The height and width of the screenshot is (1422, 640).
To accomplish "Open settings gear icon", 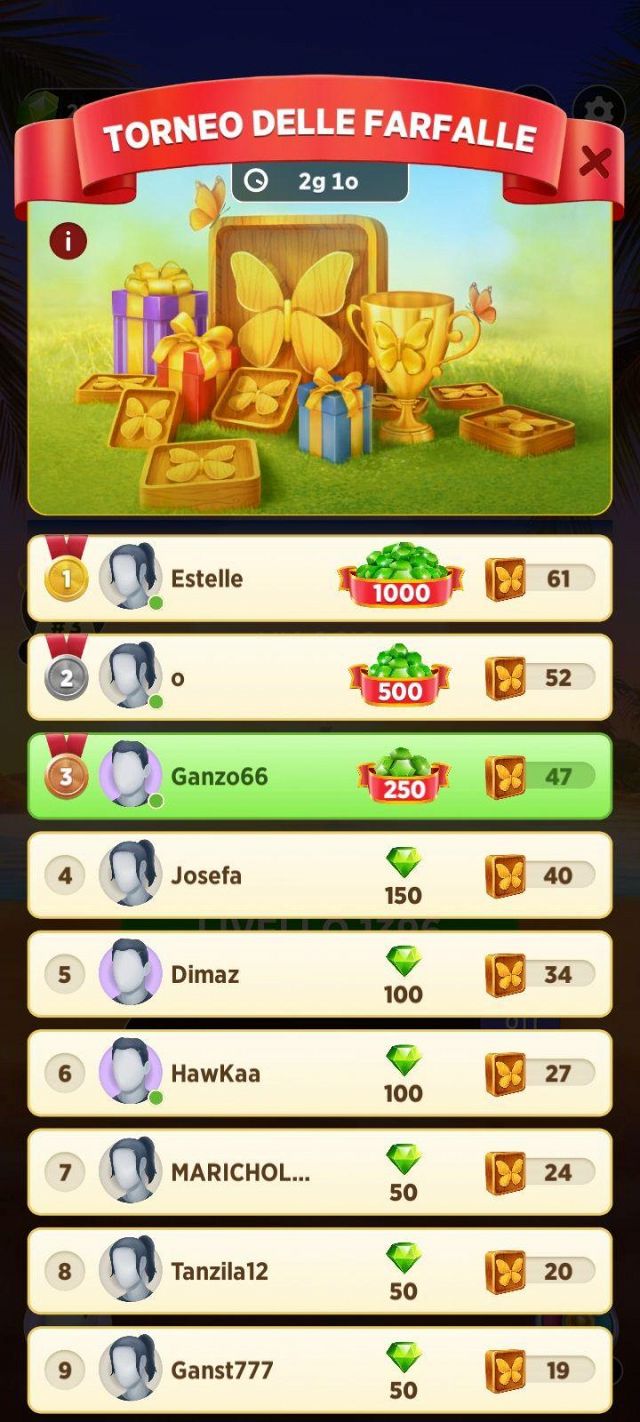I will (600, 110).
